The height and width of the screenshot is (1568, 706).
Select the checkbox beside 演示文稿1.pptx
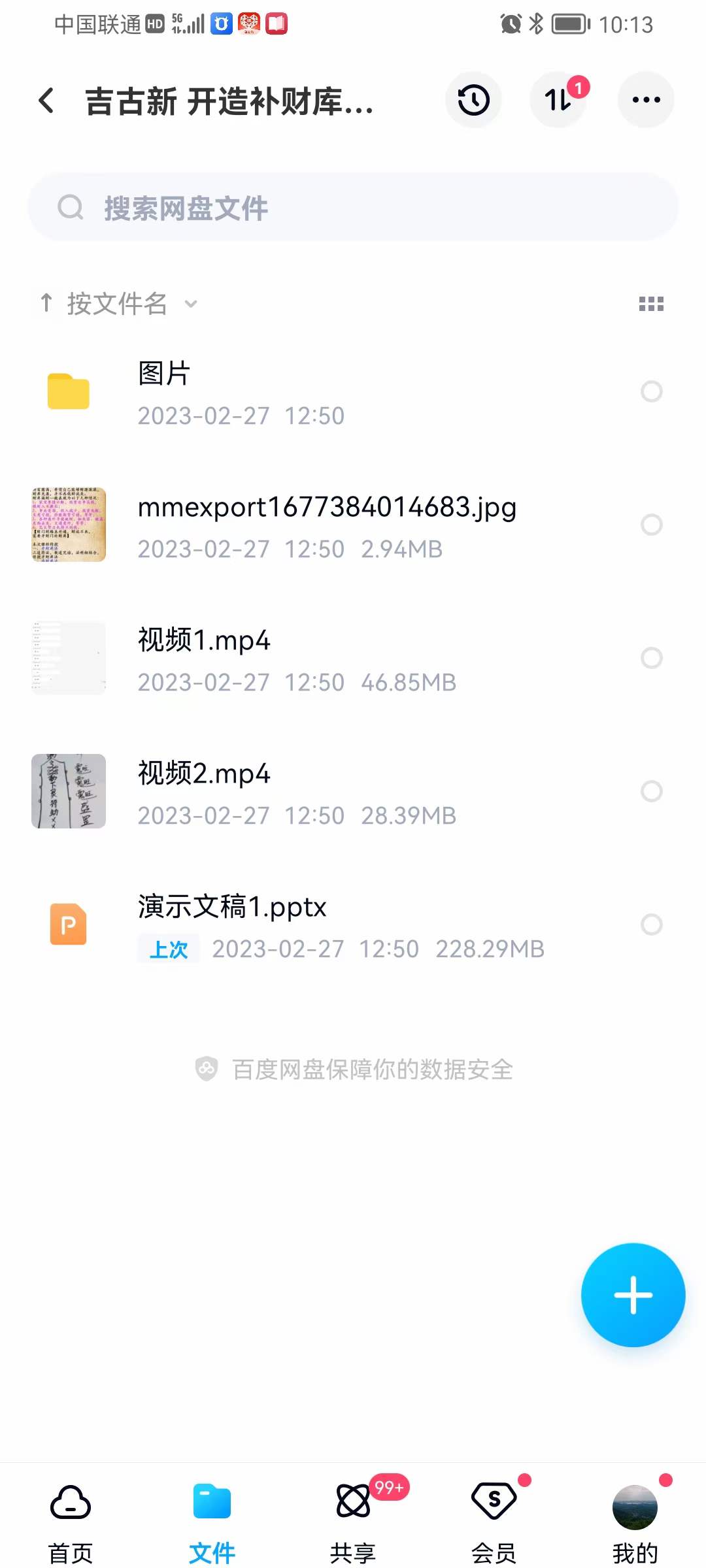(651, 925)
